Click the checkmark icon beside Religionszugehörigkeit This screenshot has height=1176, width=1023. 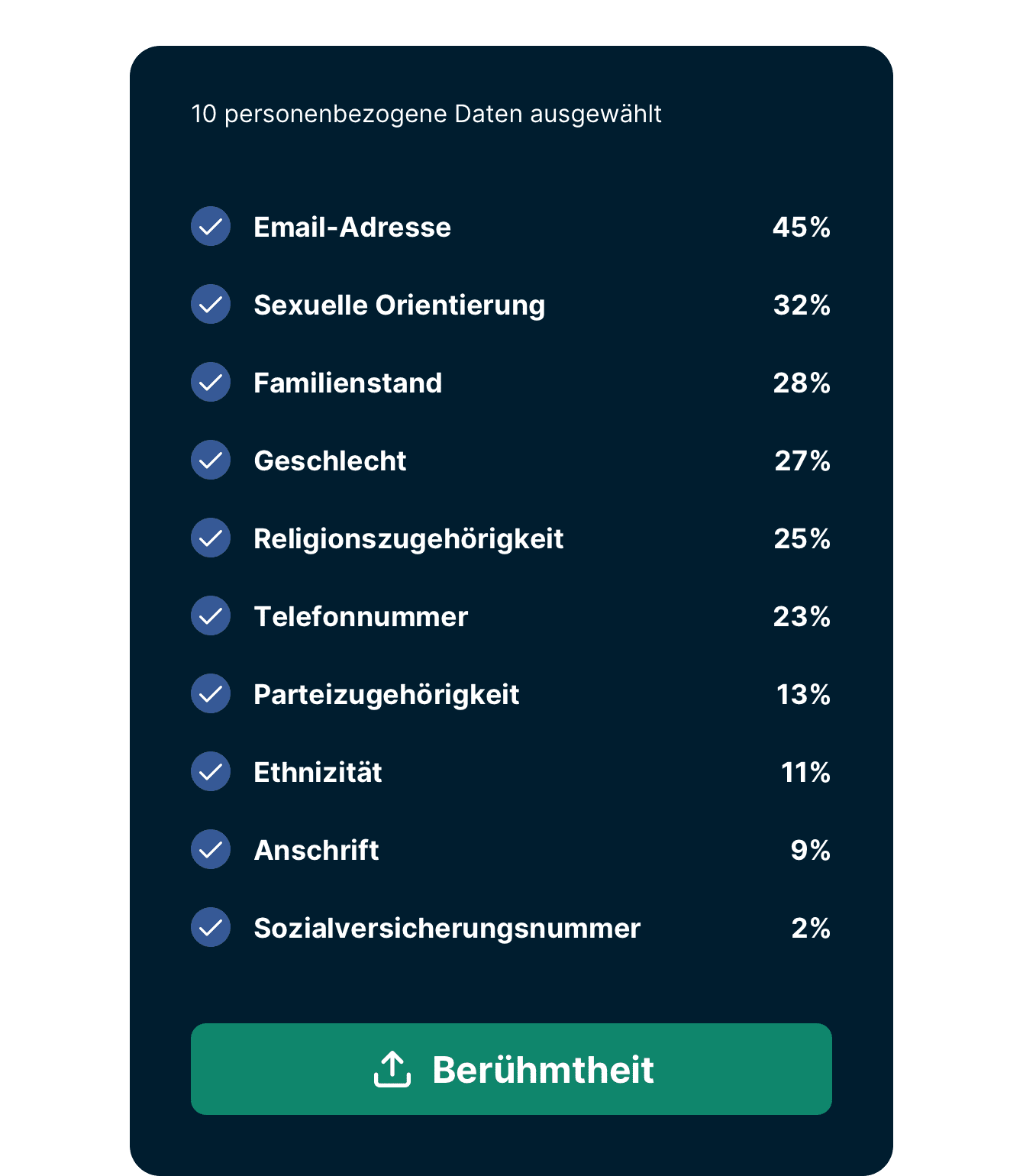[x=210, y=538]
